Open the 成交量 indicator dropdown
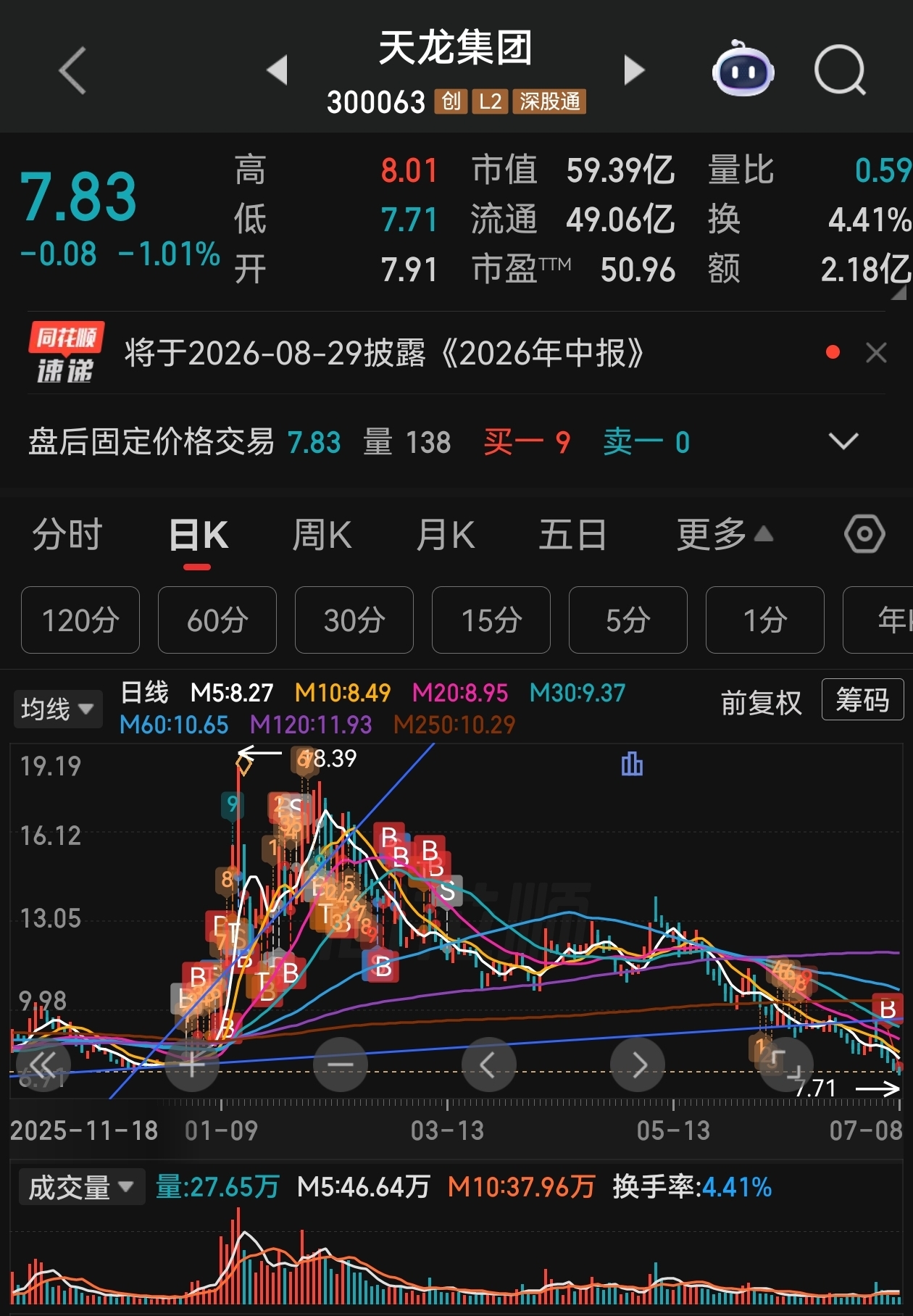 (81, 1187)
